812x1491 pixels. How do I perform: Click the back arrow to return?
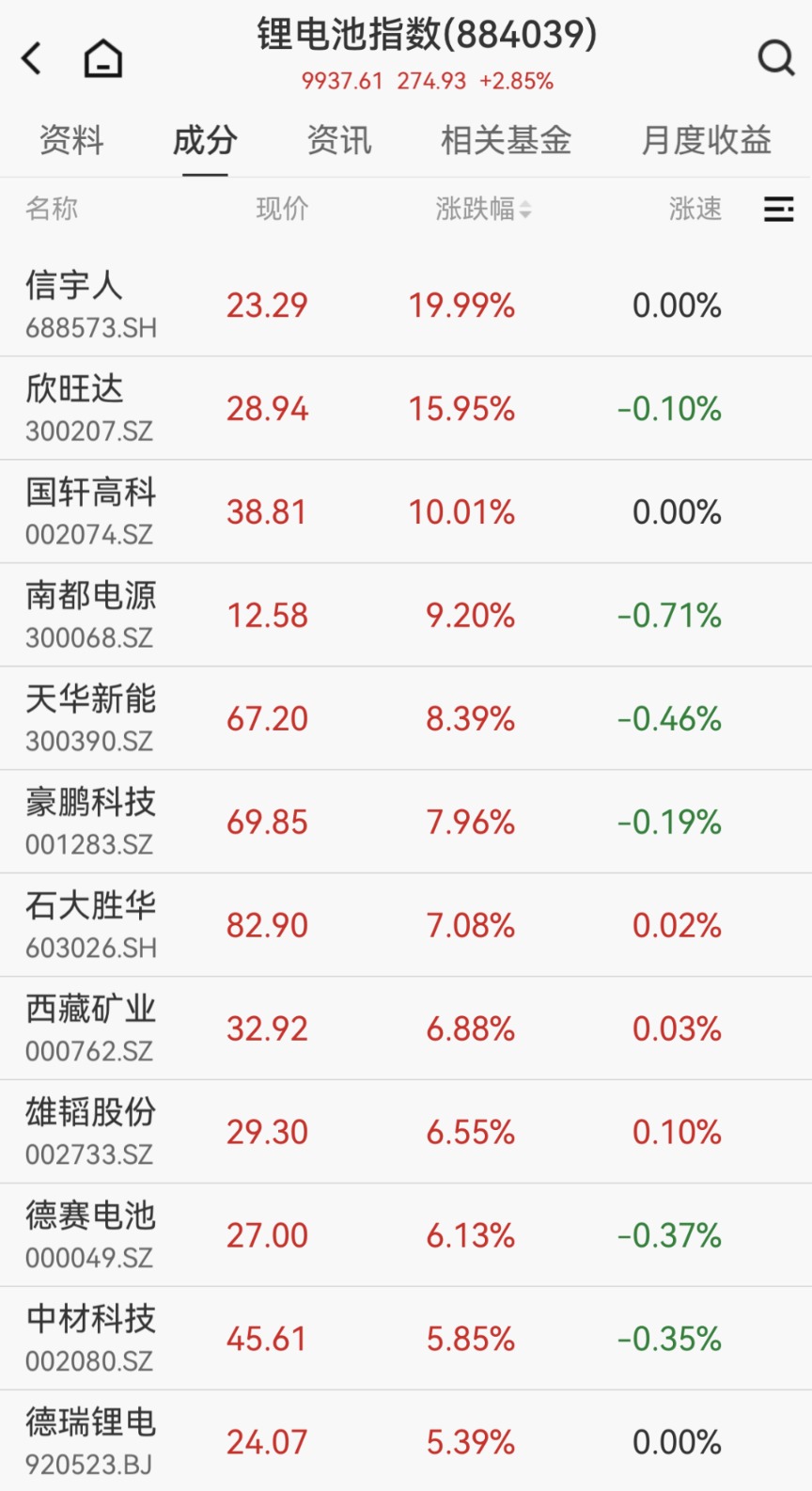pos(31,57)
